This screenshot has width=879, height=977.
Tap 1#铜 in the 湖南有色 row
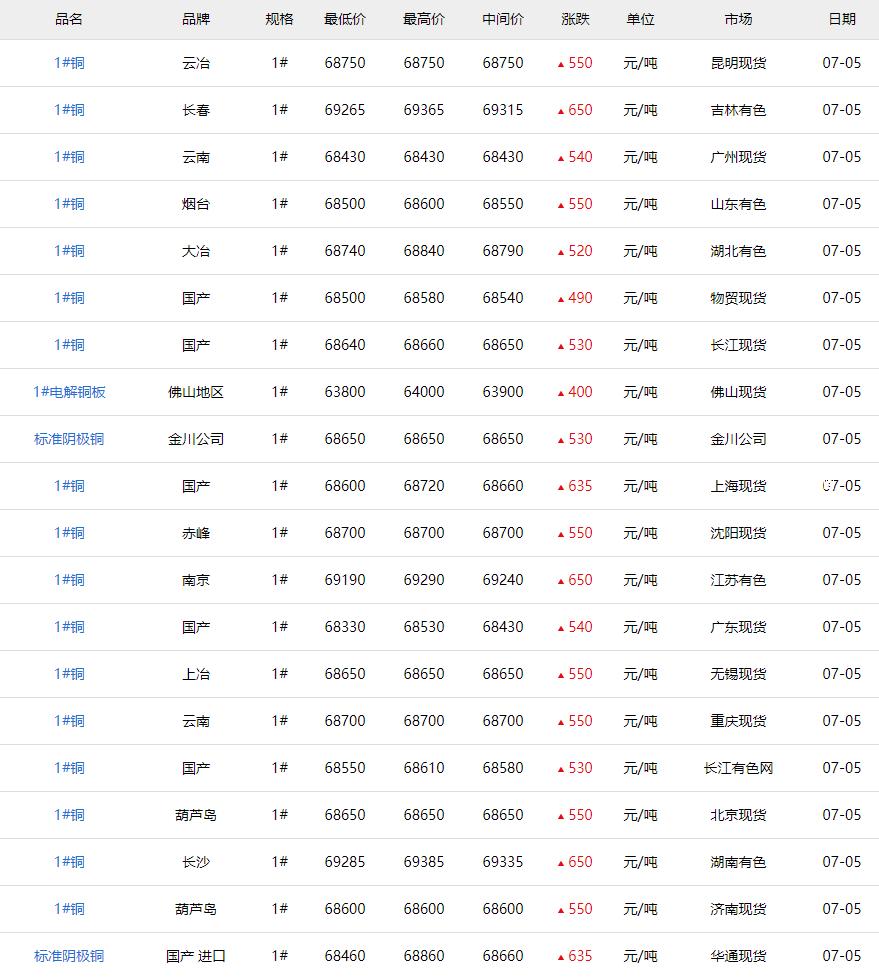[69, 862]
